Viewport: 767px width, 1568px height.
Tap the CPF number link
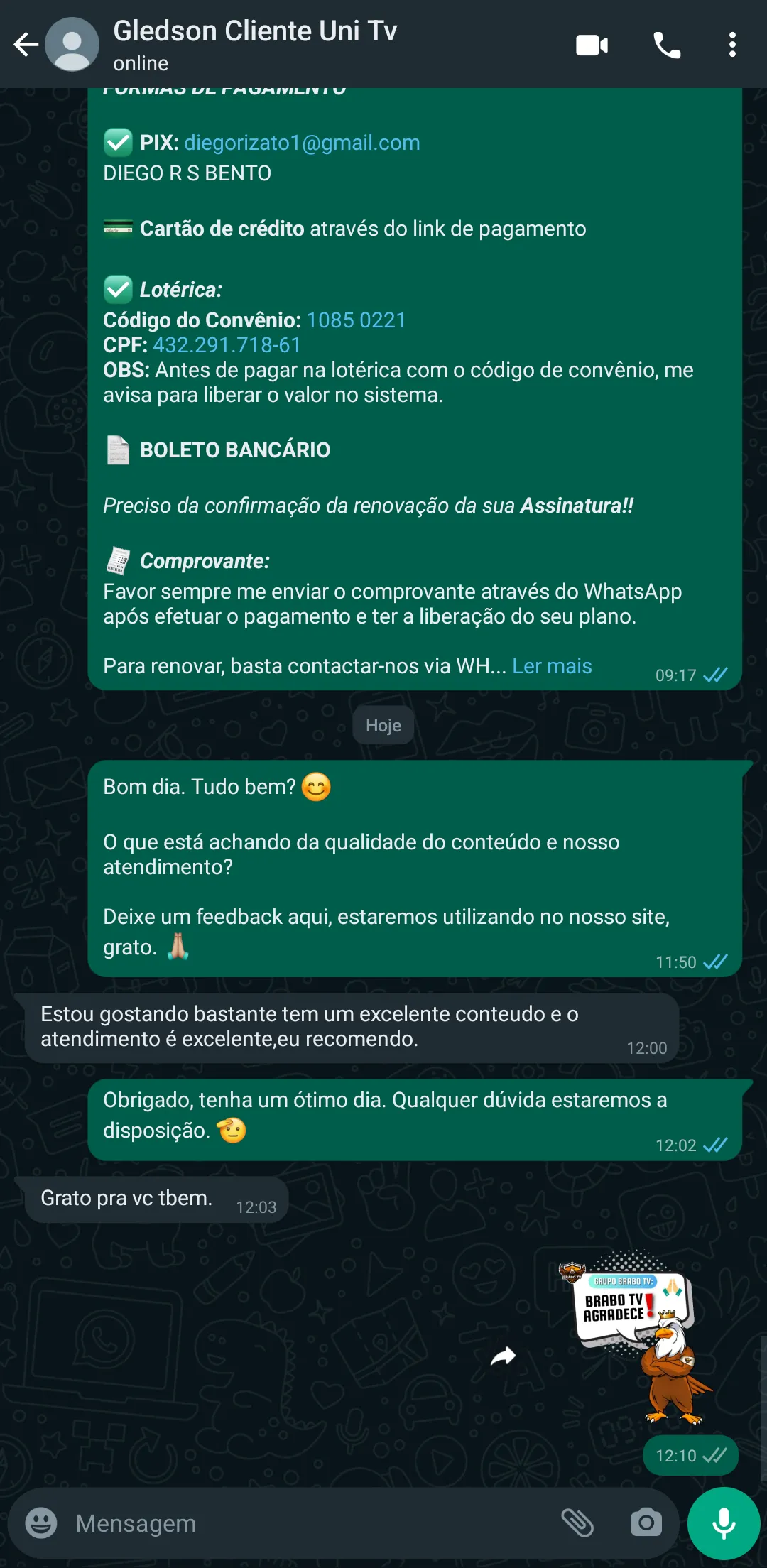tap(227, 345)
